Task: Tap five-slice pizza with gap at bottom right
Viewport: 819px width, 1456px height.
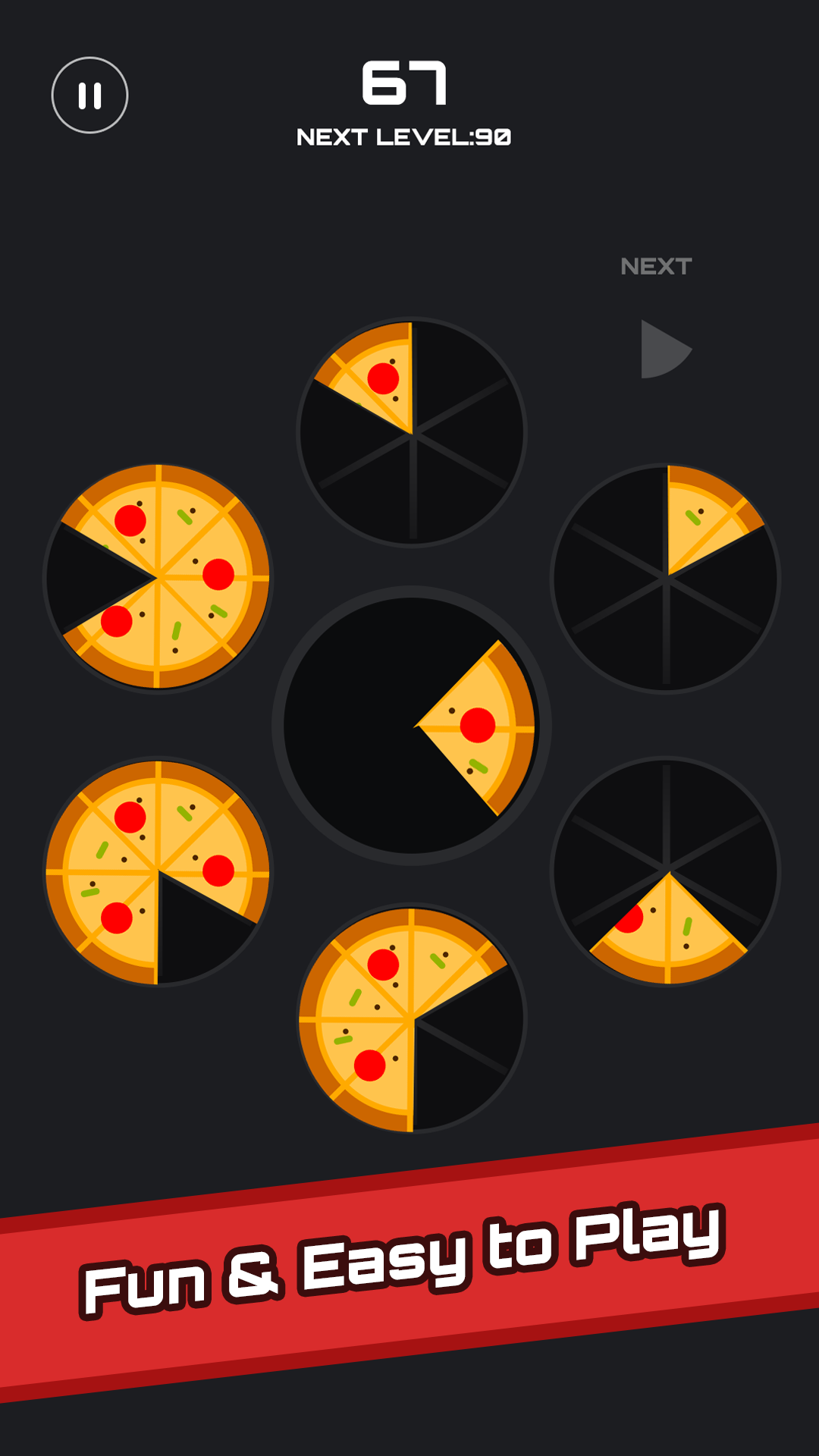Action: point(158,872)
